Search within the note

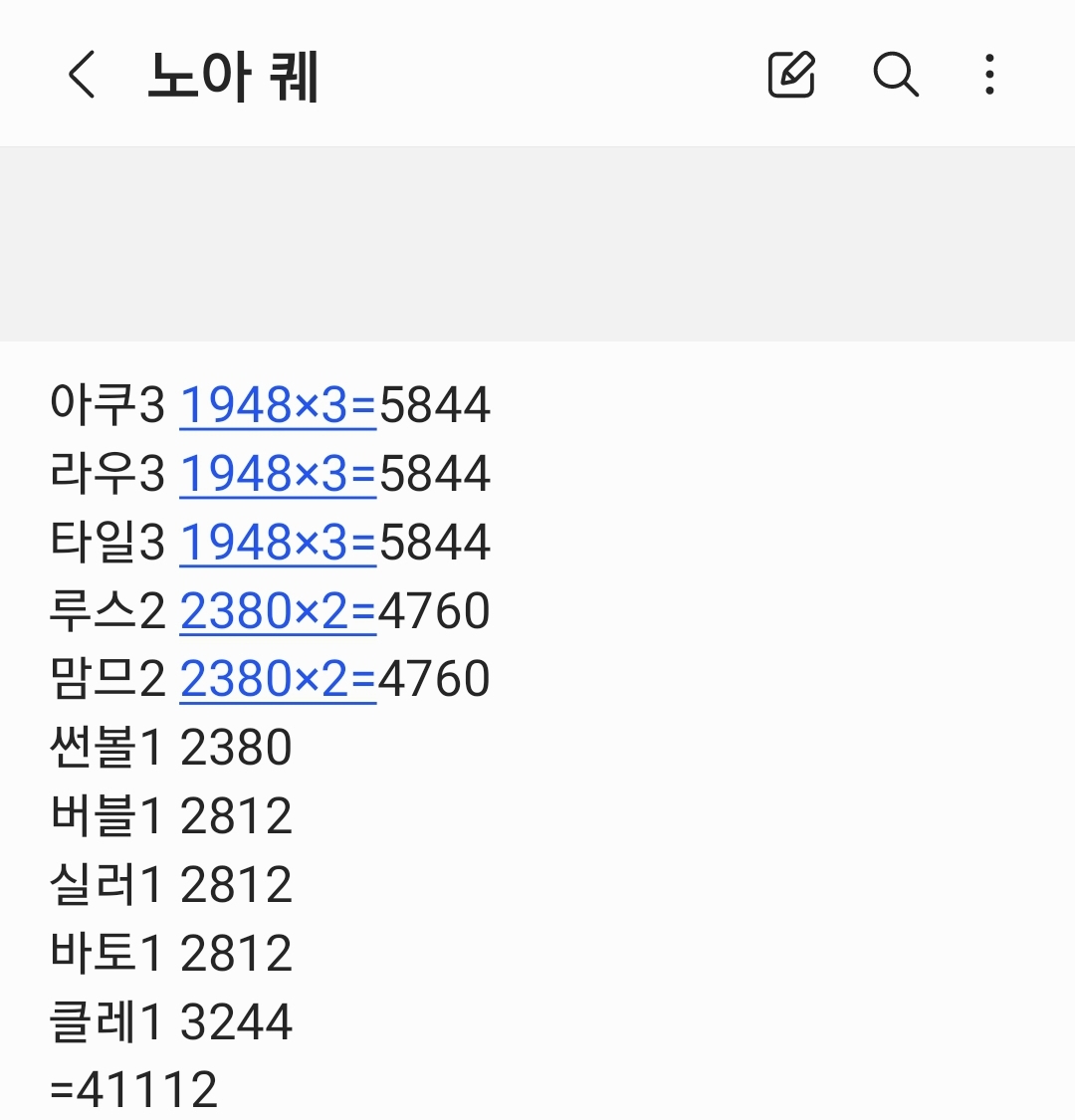click(x=895, y=75)
